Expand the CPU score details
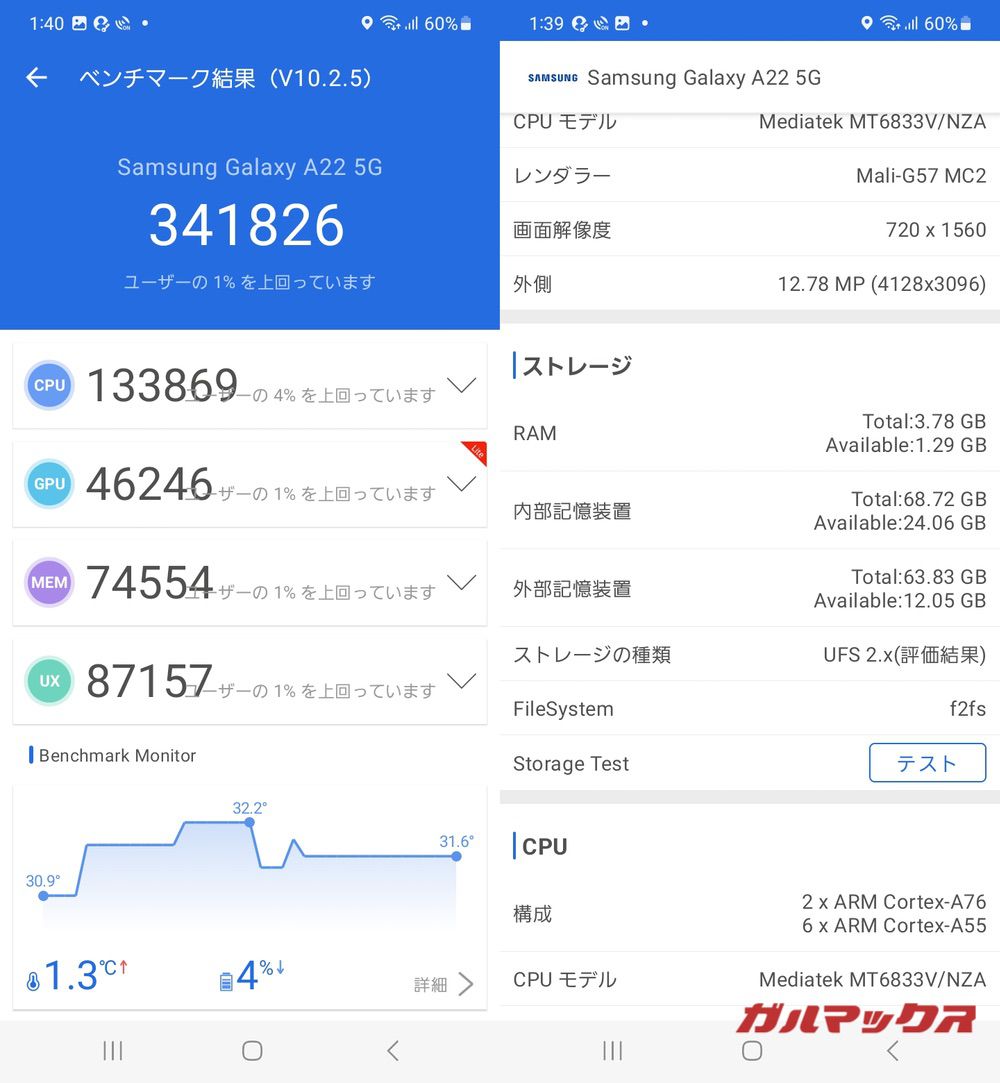This screenshot has width=1000, height=1083. pos(461,385)
